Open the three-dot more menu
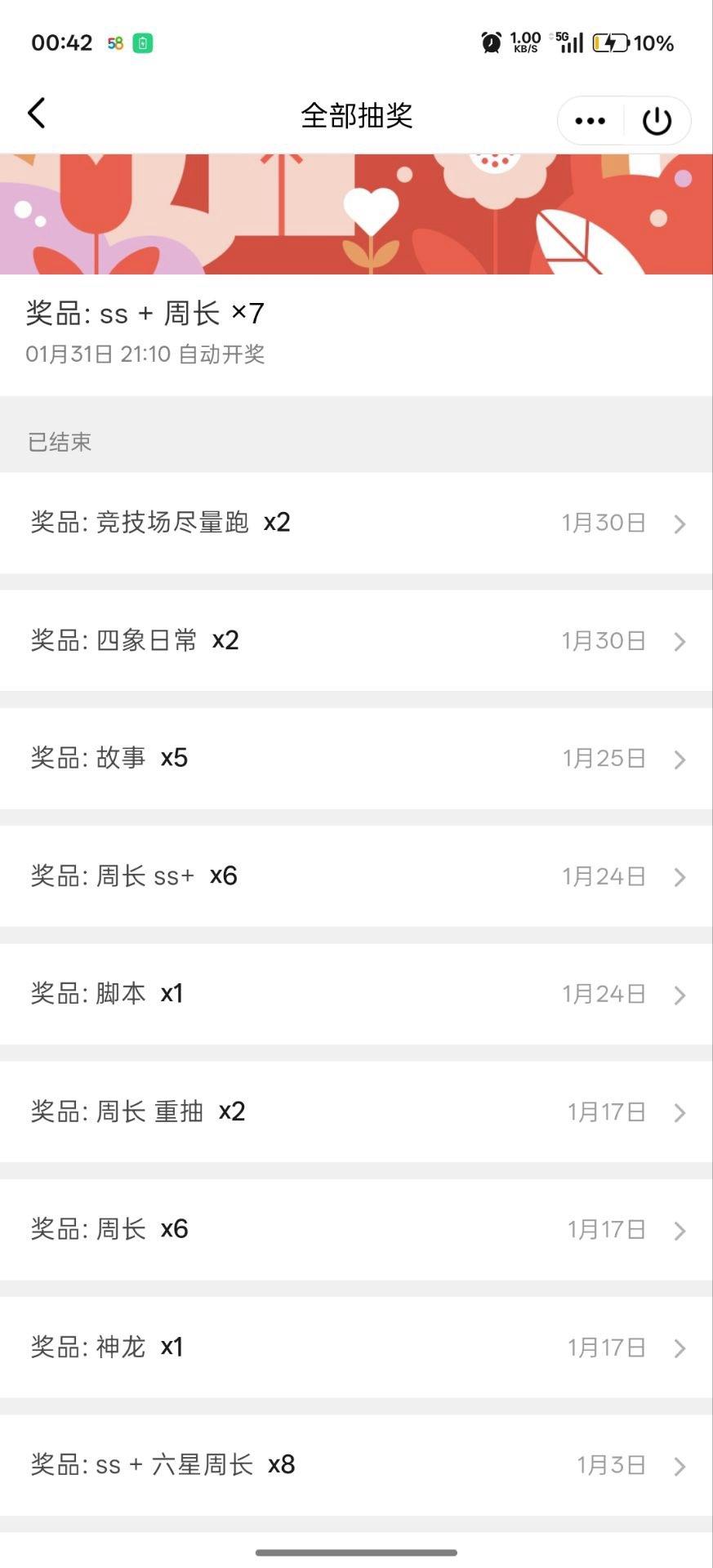The height and width of the screenshot is (1568, 713). (590, 121)
